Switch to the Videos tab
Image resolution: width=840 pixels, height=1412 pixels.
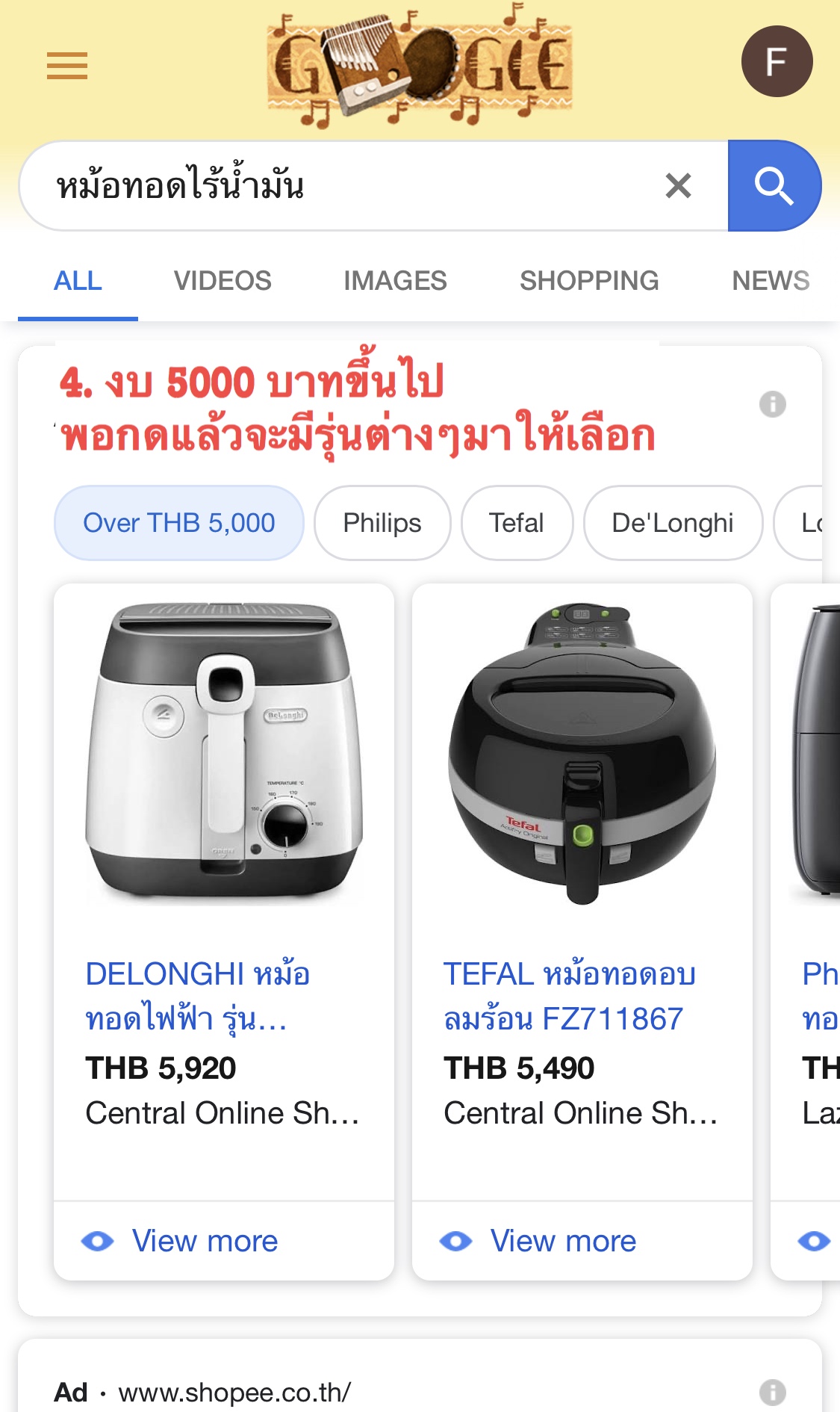(223, 281)
